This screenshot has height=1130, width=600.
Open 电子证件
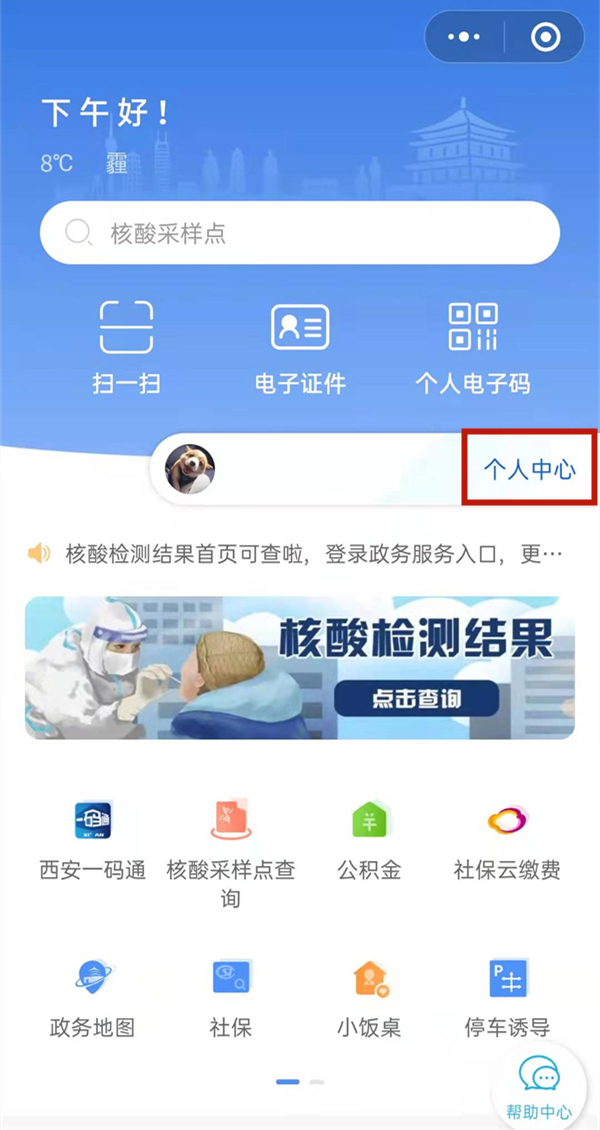coord(300,347)
